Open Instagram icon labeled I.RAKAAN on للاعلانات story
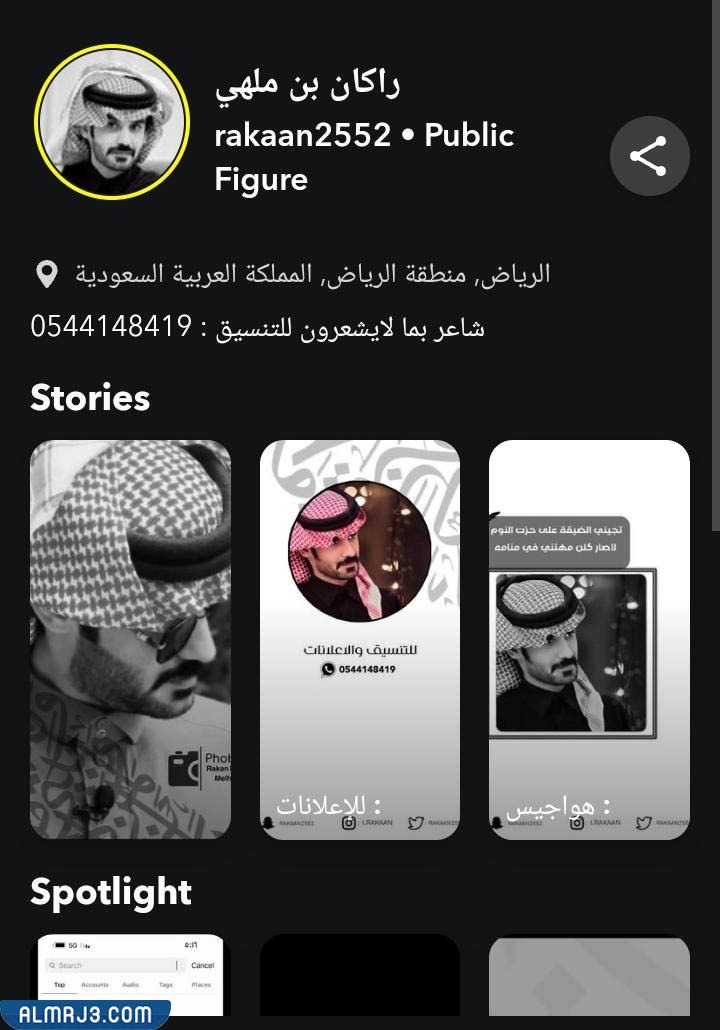This screenshot has width=720, height=1030. (x=350, y=823)
